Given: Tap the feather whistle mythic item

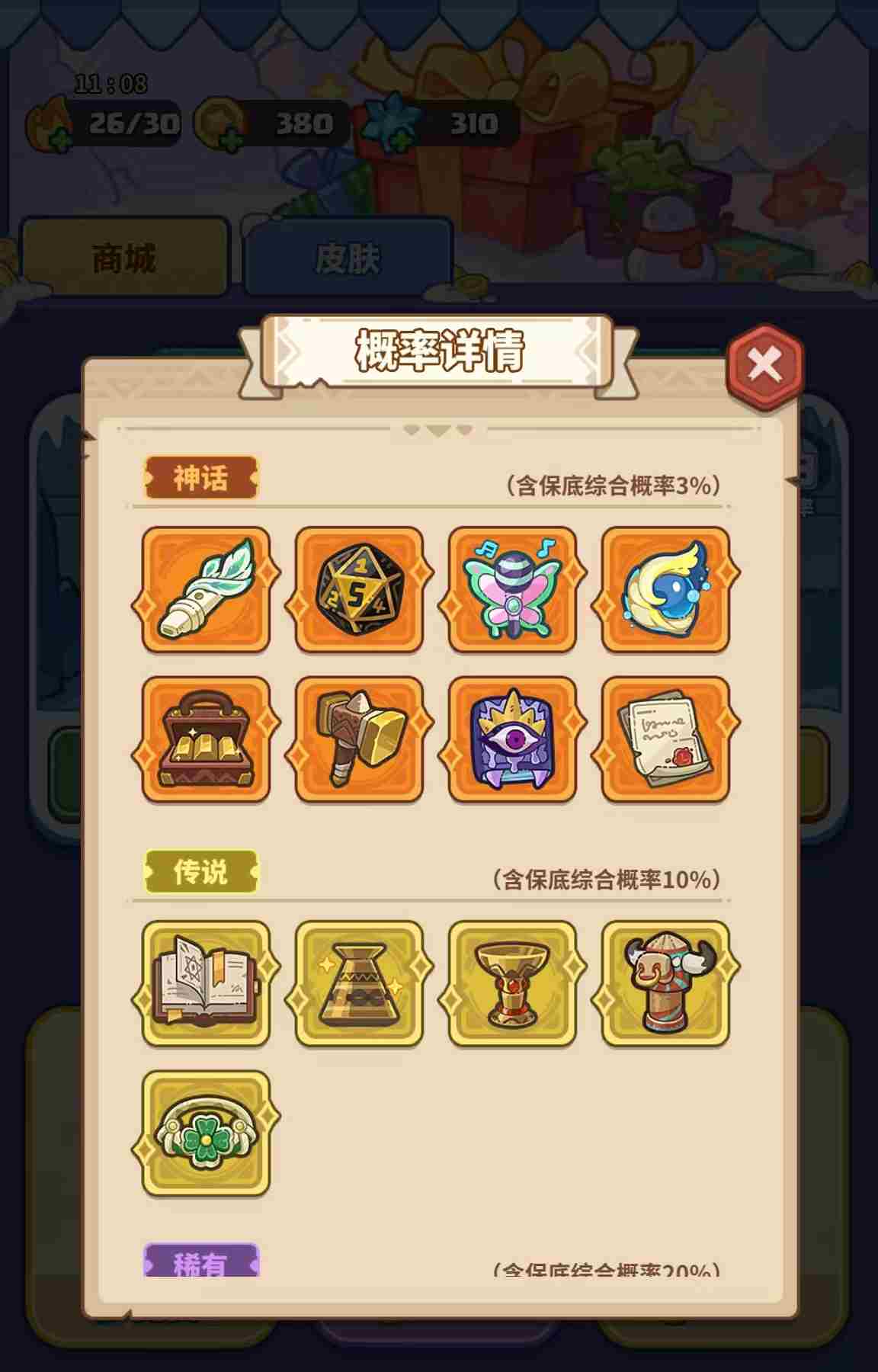Looking at the screenshot, I should point(207,589).
